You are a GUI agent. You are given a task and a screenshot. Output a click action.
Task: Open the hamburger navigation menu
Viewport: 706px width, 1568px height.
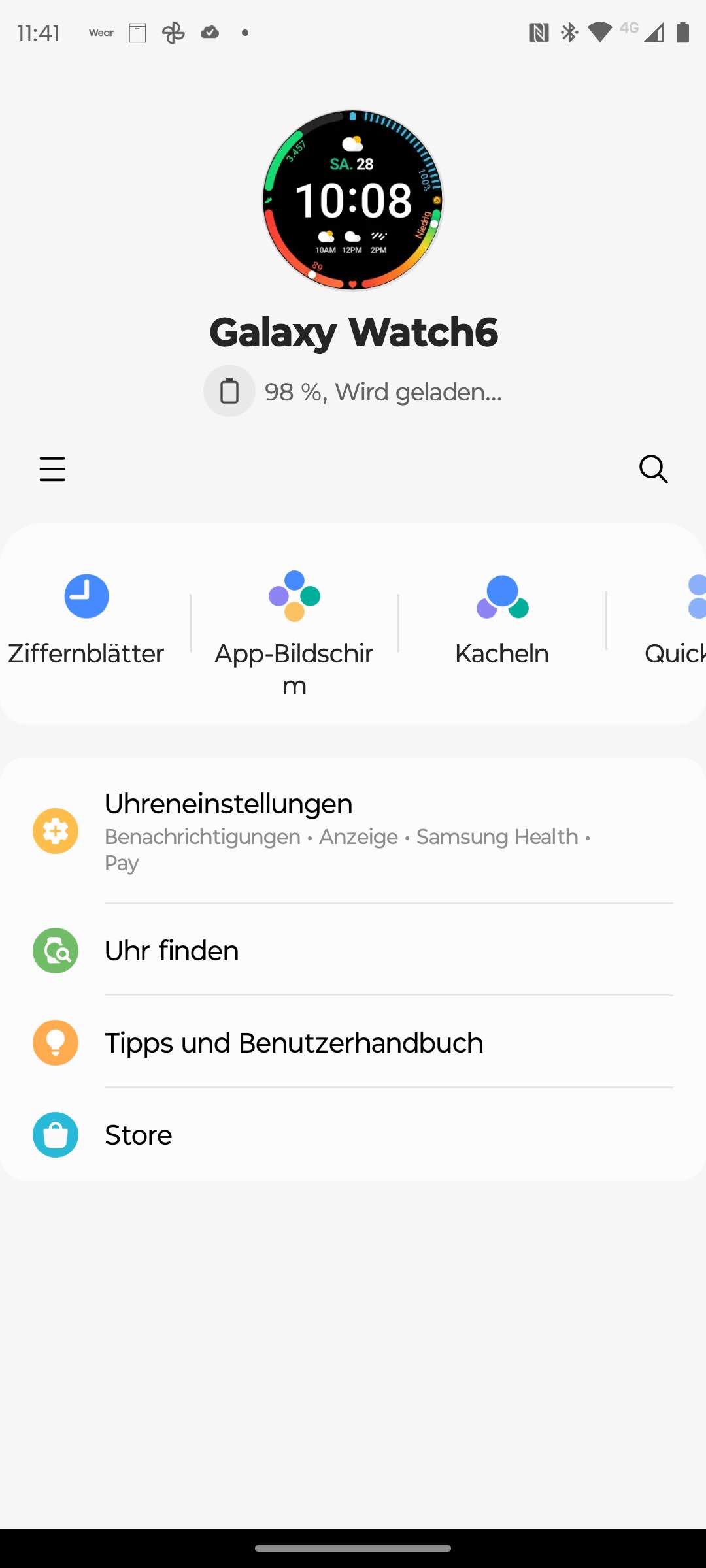click(x=52, y=469)
